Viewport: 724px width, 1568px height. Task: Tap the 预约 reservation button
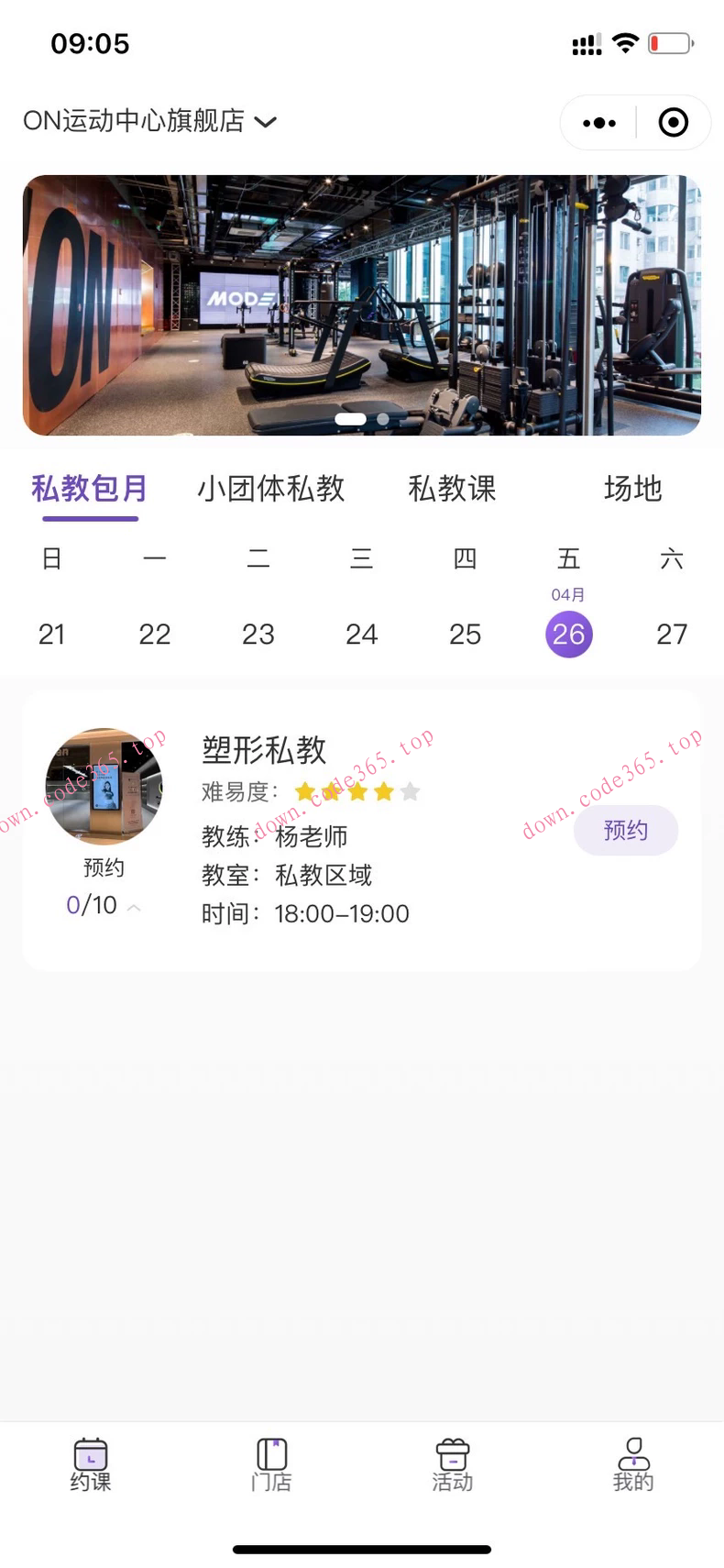point(626,830)
